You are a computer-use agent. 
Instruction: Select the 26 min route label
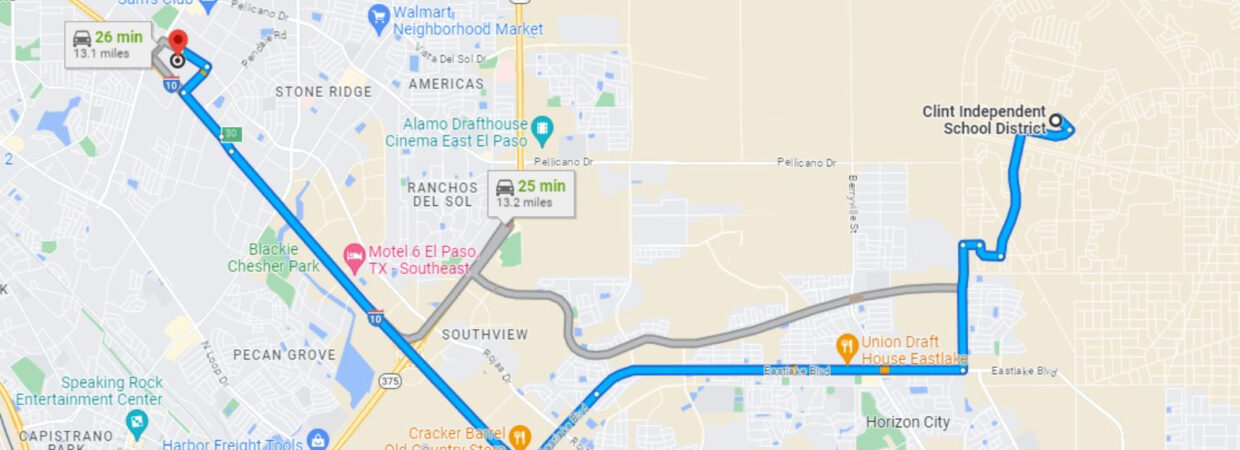pyautogui.click(x=108, y=44)
